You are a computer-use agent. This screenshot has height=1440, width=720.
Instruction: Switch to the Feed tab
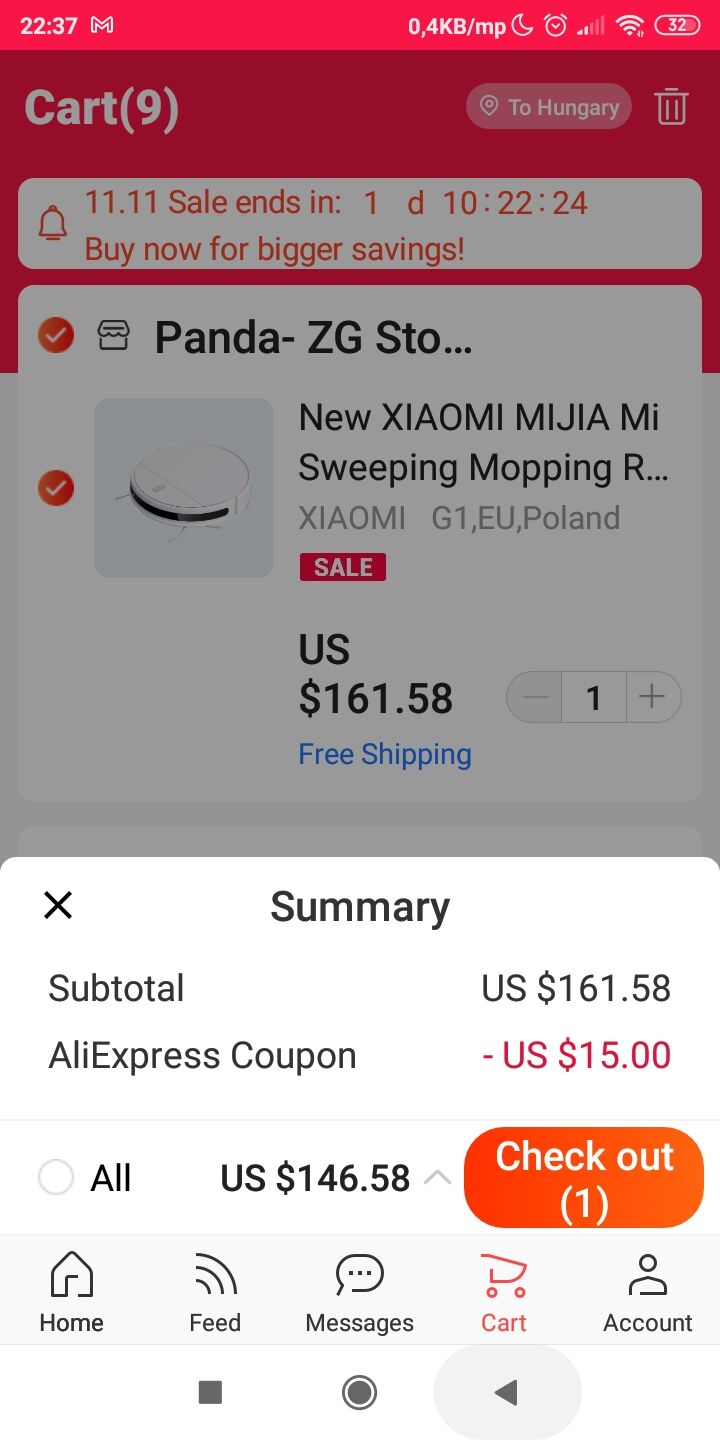[x=215, y=1292]
